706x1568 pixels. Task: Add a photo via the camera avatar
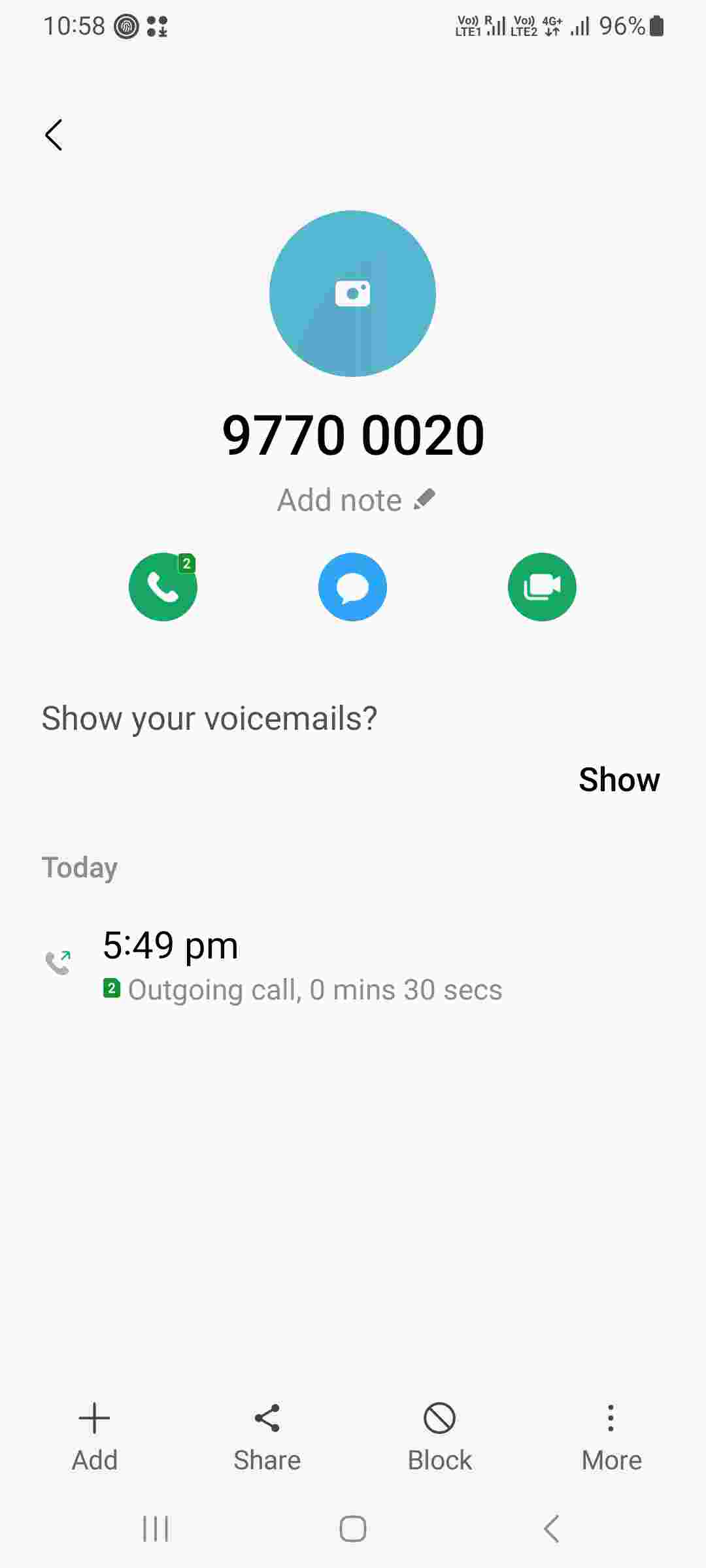[x=352, y=293]
